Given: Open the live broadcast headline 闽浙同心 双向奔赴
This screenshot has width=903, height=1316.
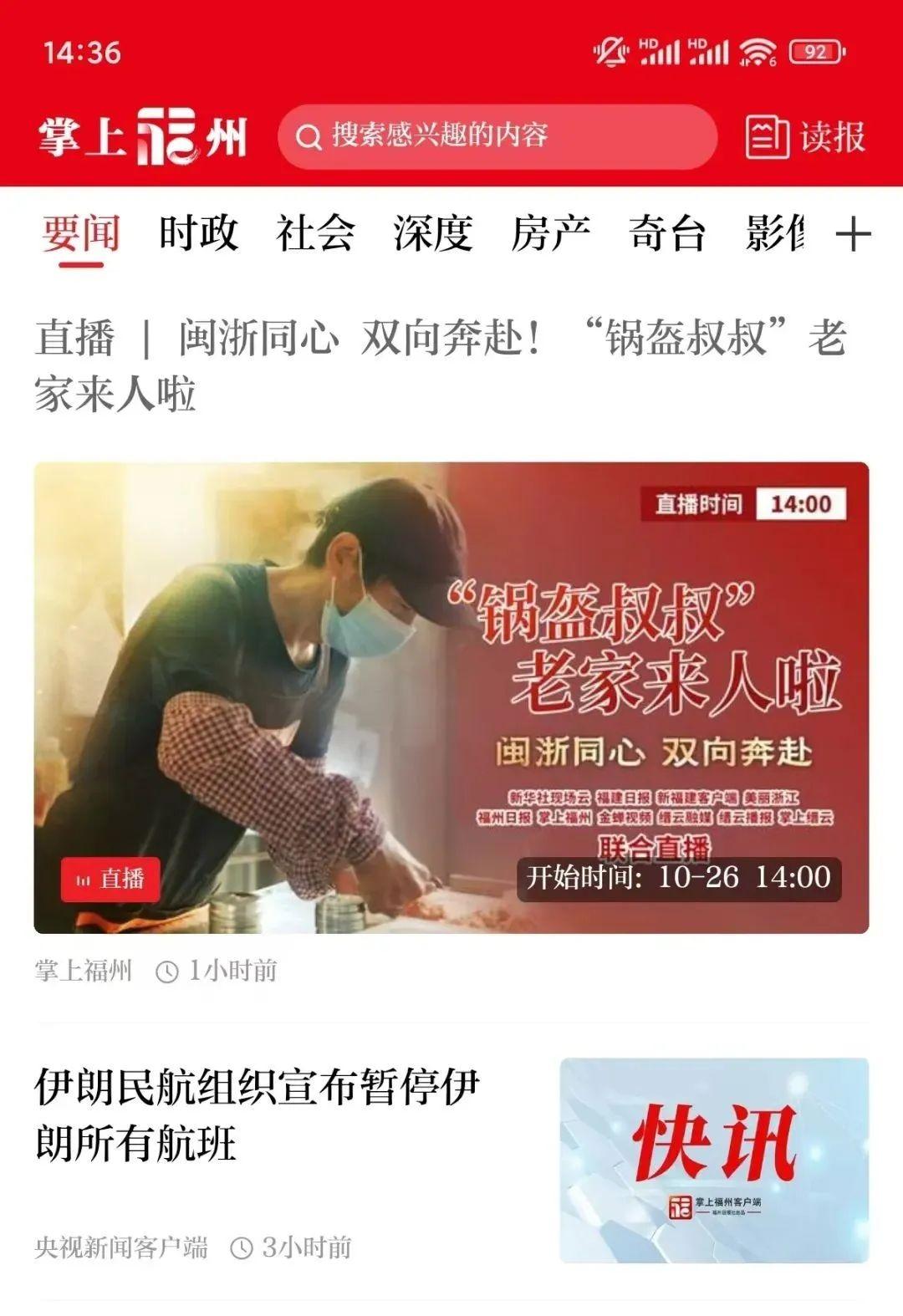Looking at the screenshot, I should click(441, 365).
